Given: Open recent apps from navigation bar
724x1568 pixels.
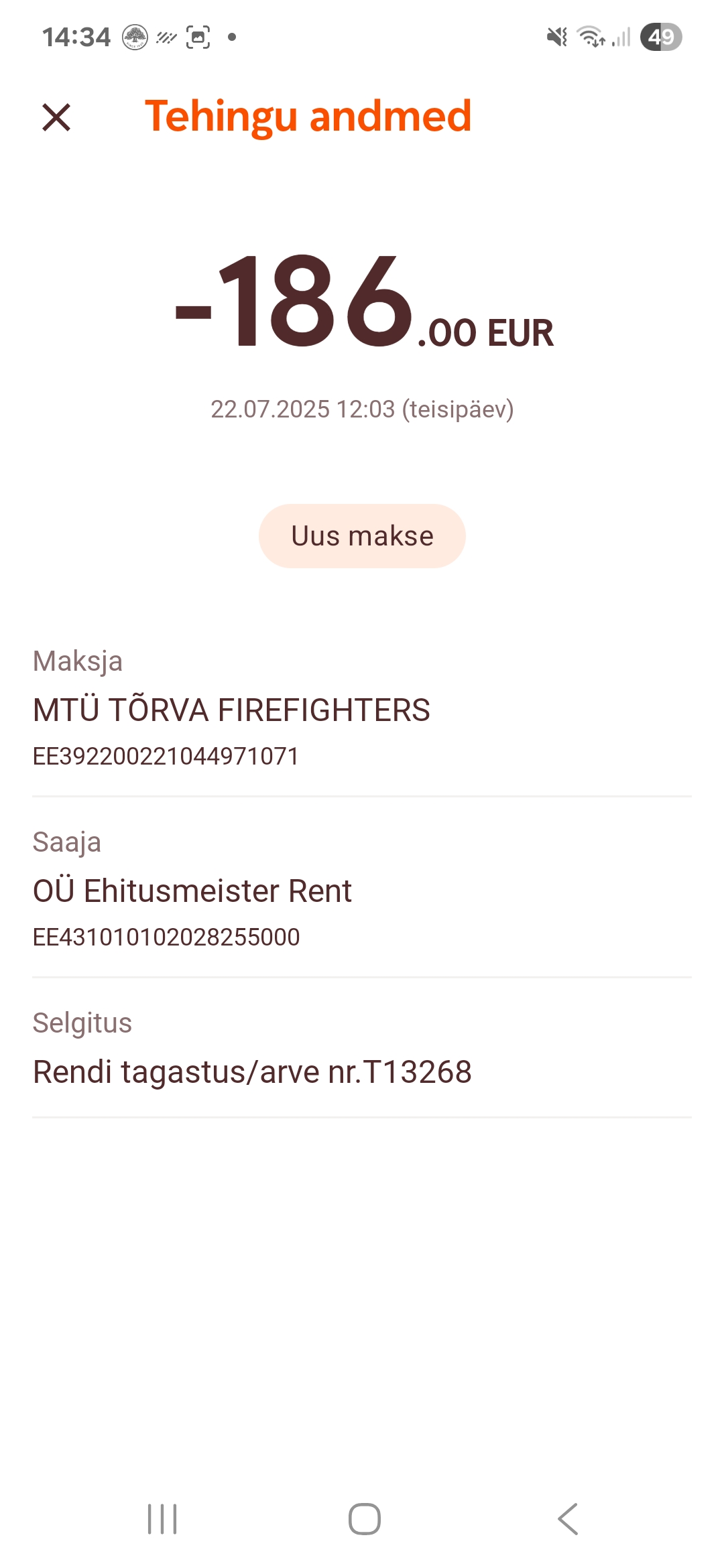Looking at the screenshot, I should coord(162,1518).
